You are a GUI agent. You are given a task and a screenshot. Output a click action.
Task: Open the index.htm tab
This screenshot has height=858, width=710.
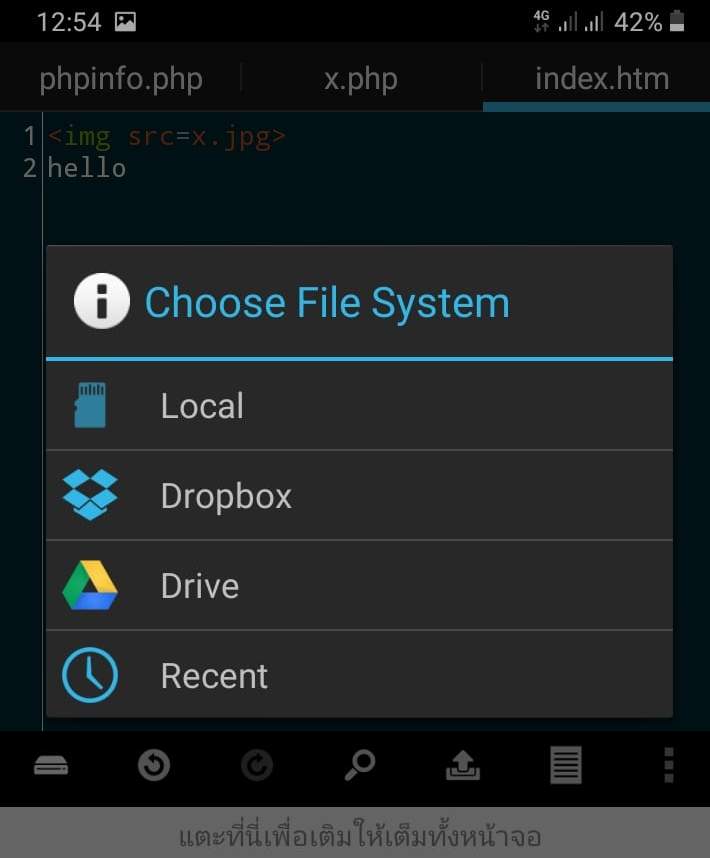(x=601, y=79)
